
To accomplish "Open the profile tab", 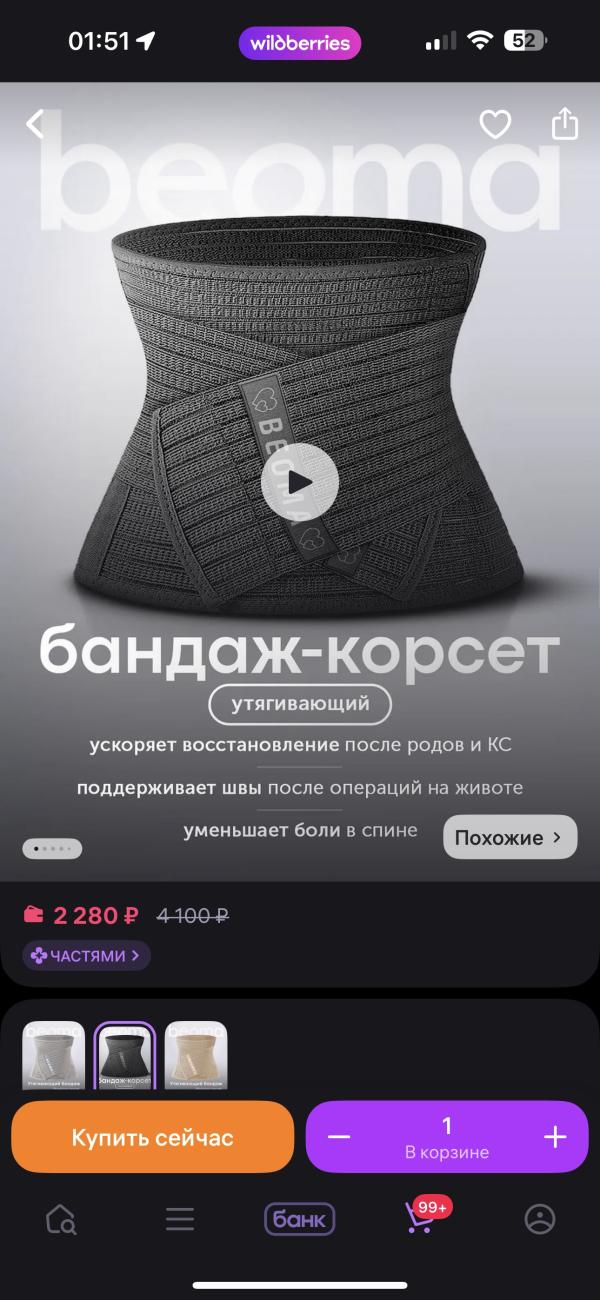I will (x=540, y=1219).
